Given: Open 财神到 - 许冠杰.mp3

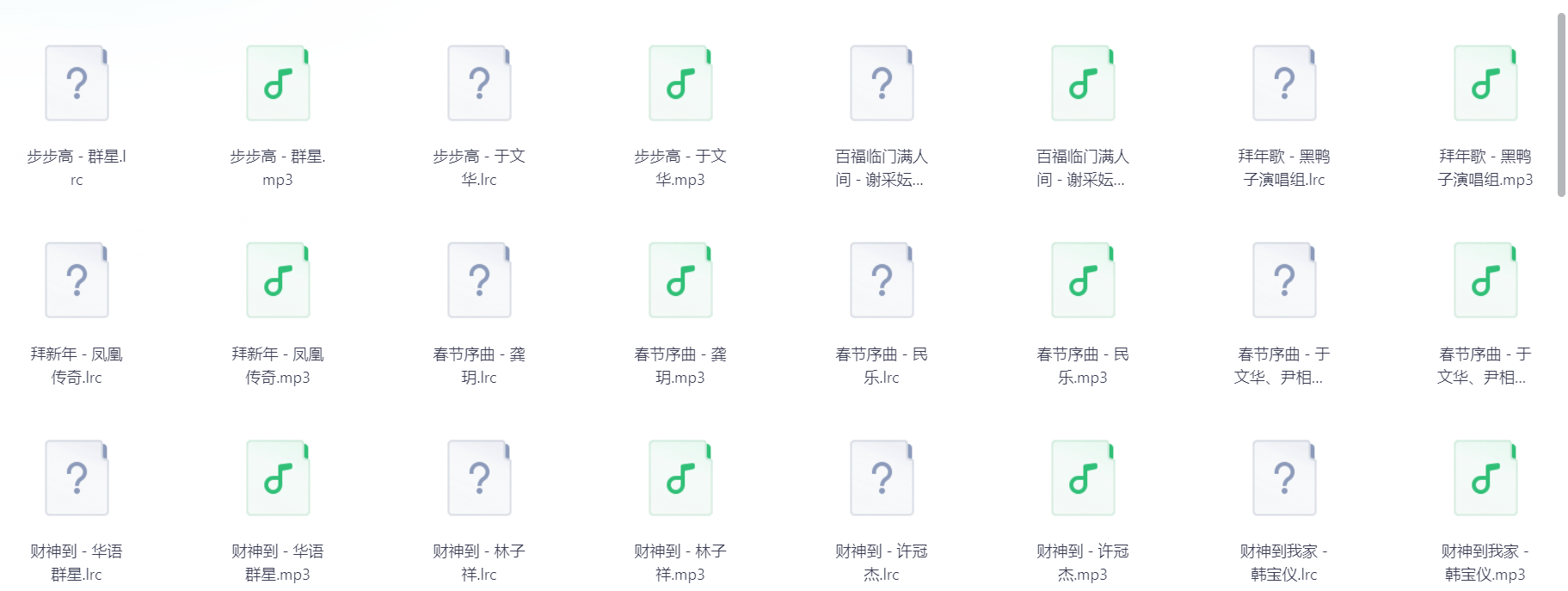Looking at the screenshot, I should point(1083,478).
